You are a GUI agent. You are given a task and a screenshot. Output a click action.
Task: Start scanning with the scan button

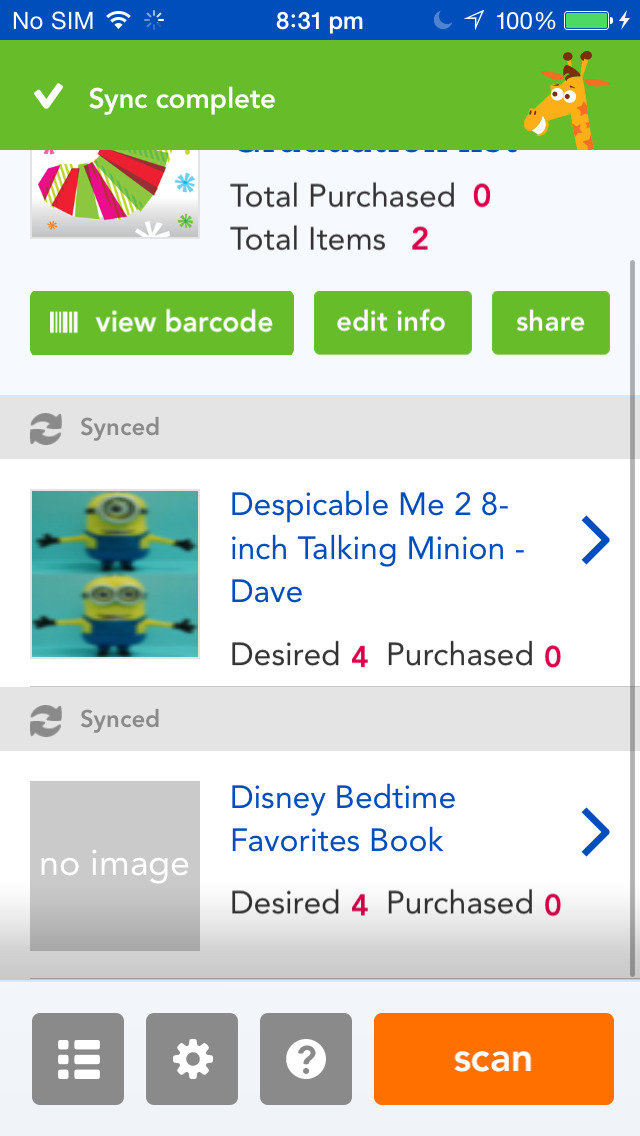(493, 1059)
